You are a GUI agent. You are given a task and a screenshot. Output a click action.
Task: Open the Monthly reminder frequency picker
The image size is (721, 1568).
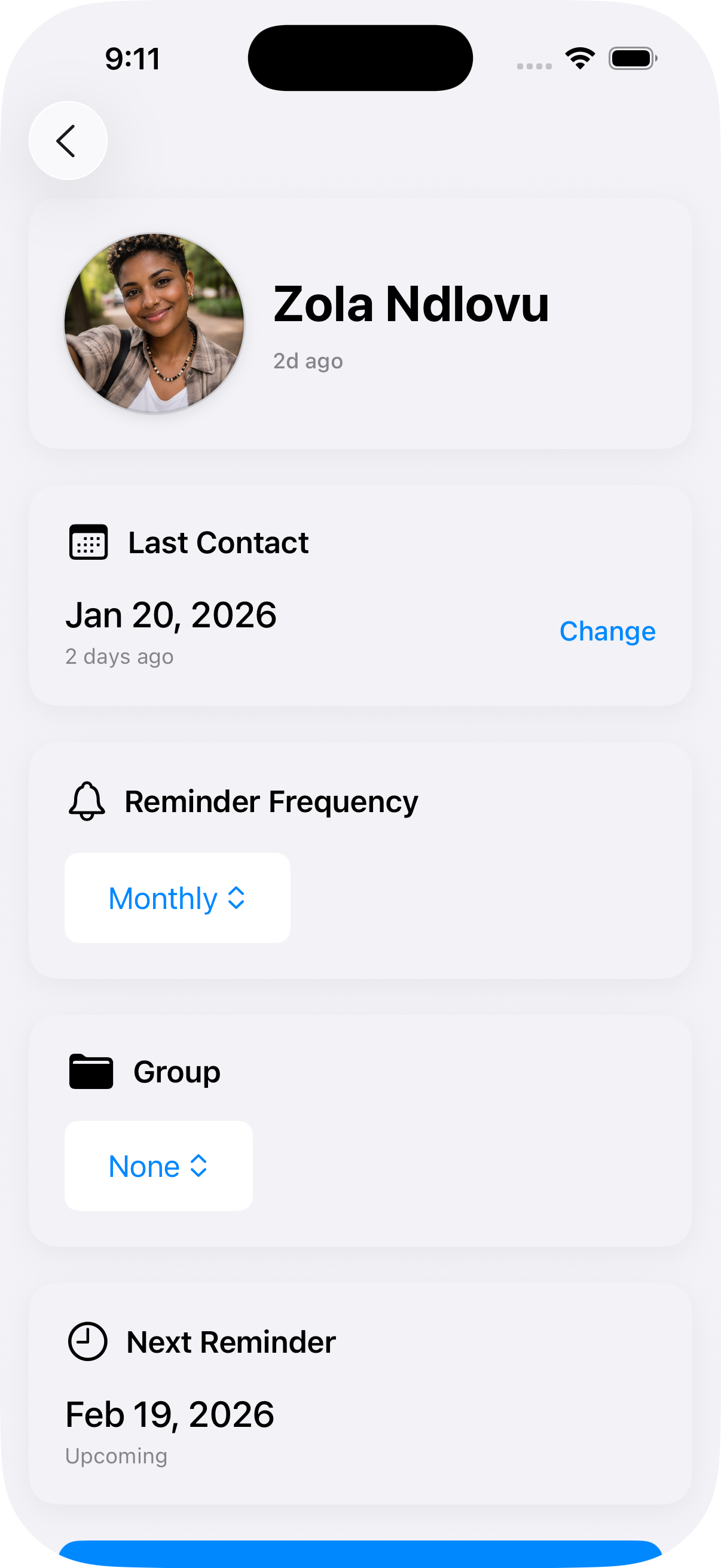[x=177, y=898]
